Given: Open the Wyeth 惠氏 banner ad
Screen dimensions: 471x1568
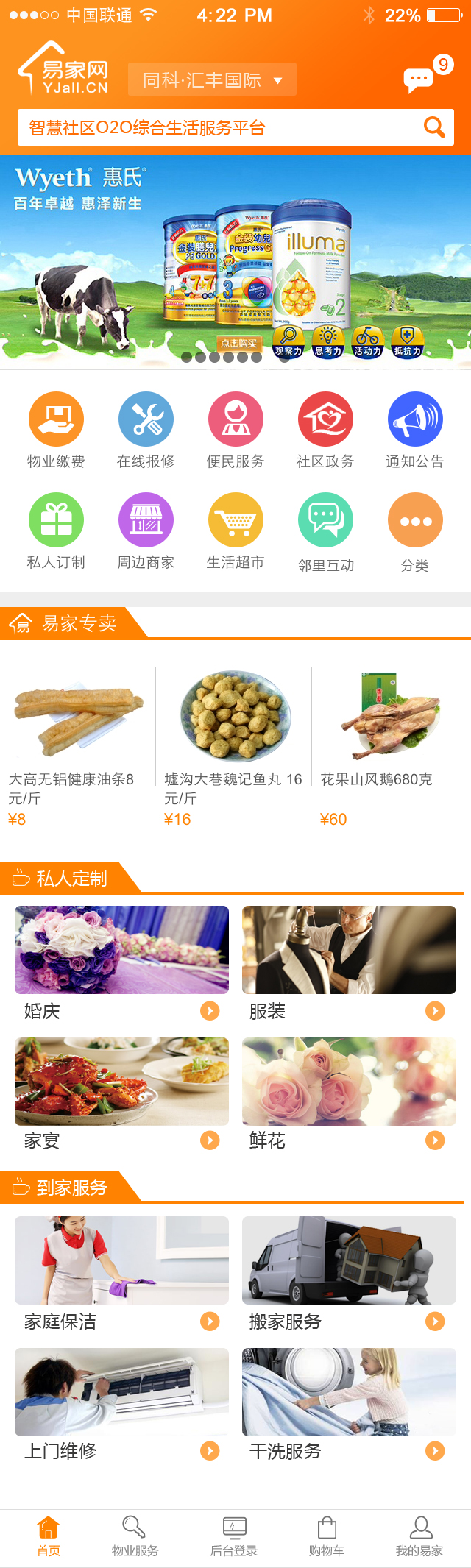Looking at the screenshot, I should pos(235,258).
